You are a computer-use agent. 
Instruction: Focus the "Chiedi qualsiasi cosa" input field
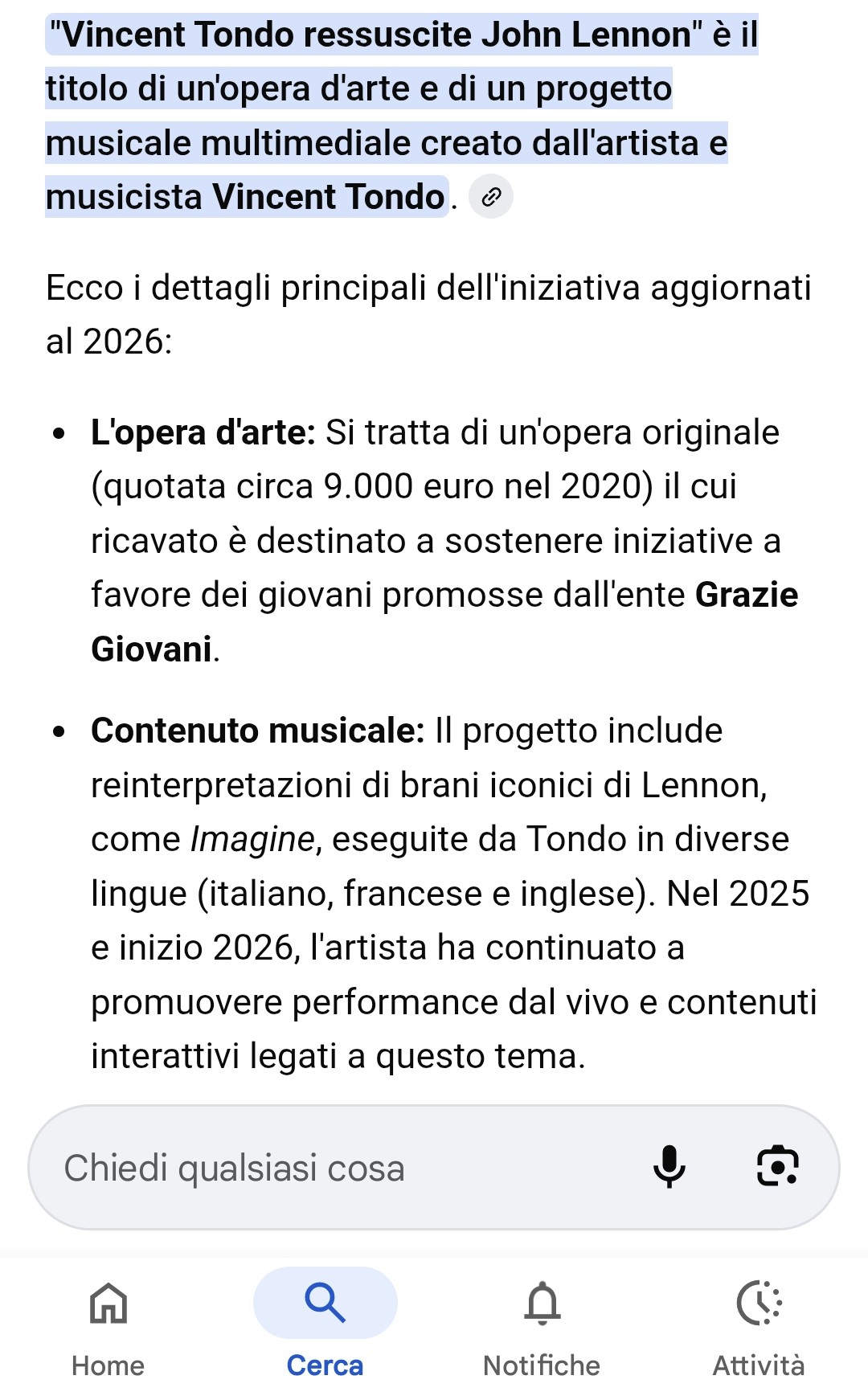321,1168
